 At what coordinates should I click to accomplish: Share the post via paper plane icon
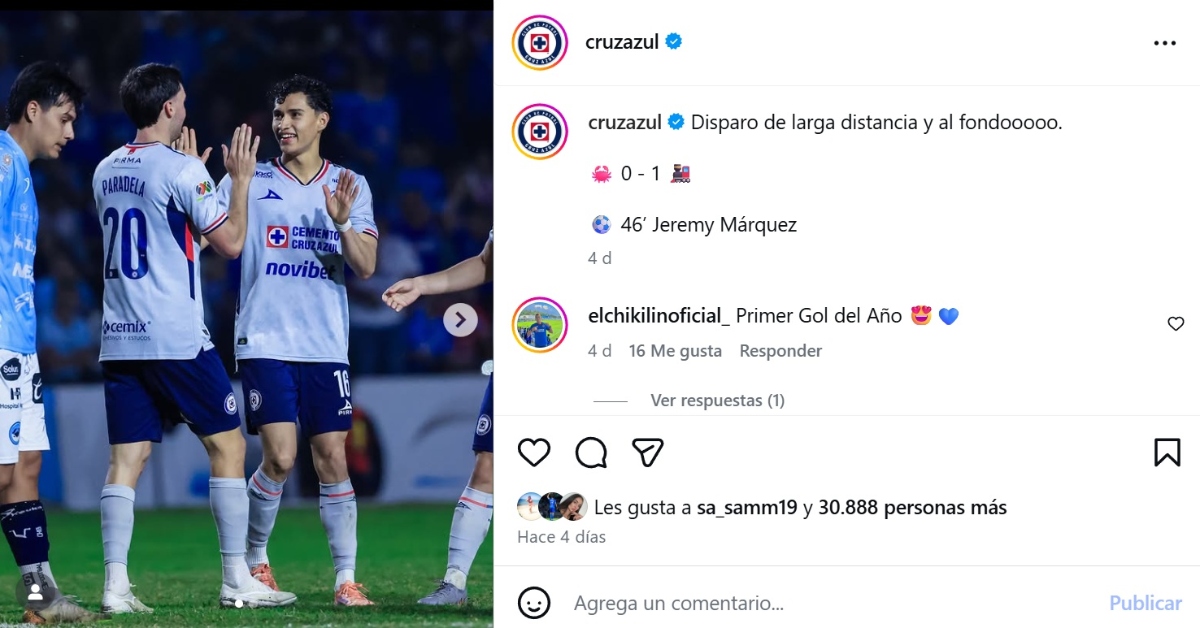point(648,453)
